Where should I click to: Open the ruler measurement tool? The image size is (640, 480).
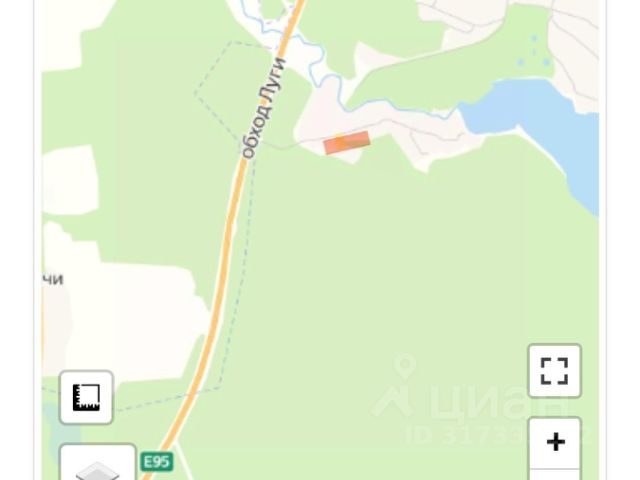click(86, 397)
